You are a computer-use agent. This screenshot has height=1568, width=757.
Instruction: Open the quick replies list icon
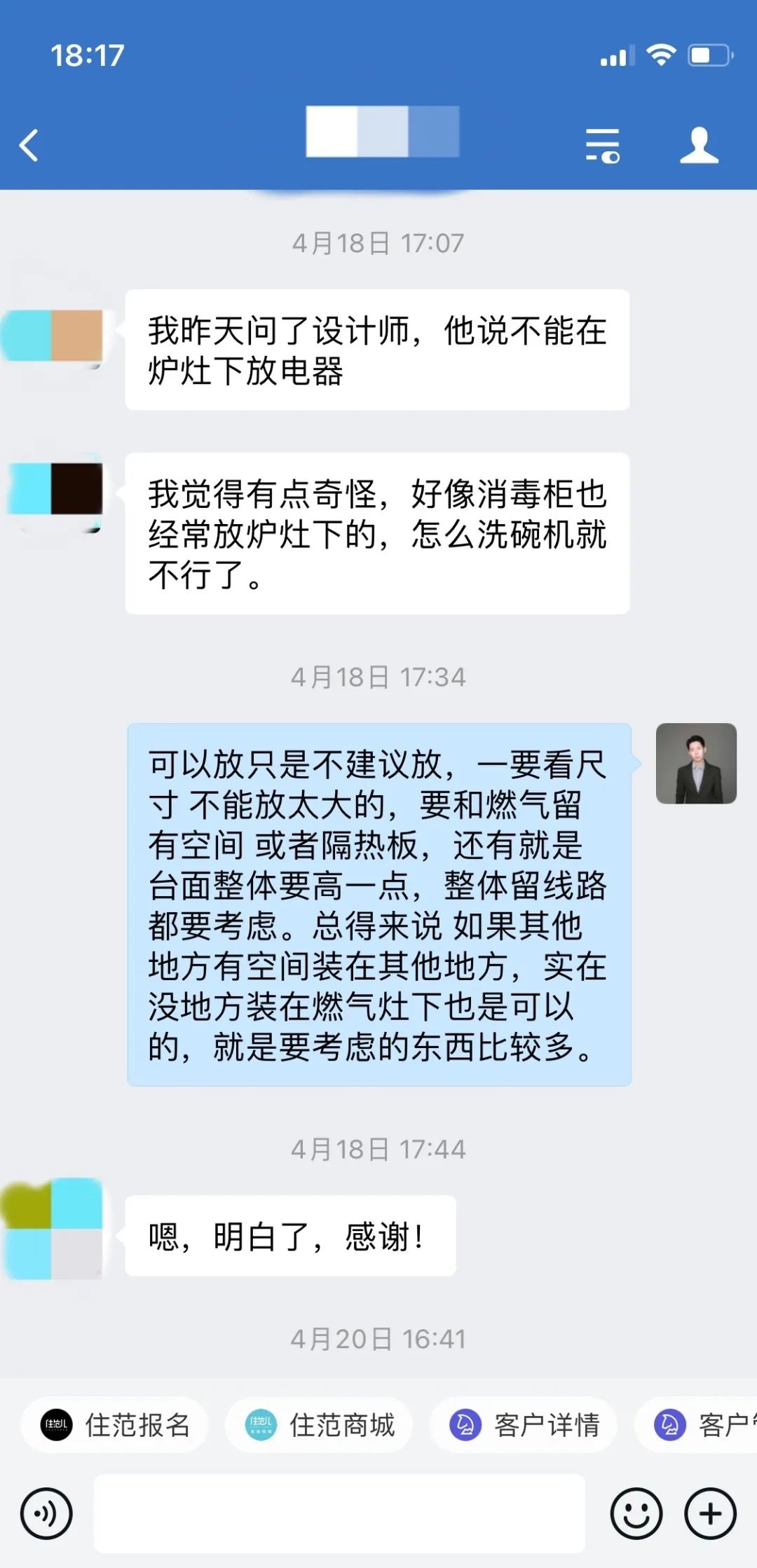point(603,146)
